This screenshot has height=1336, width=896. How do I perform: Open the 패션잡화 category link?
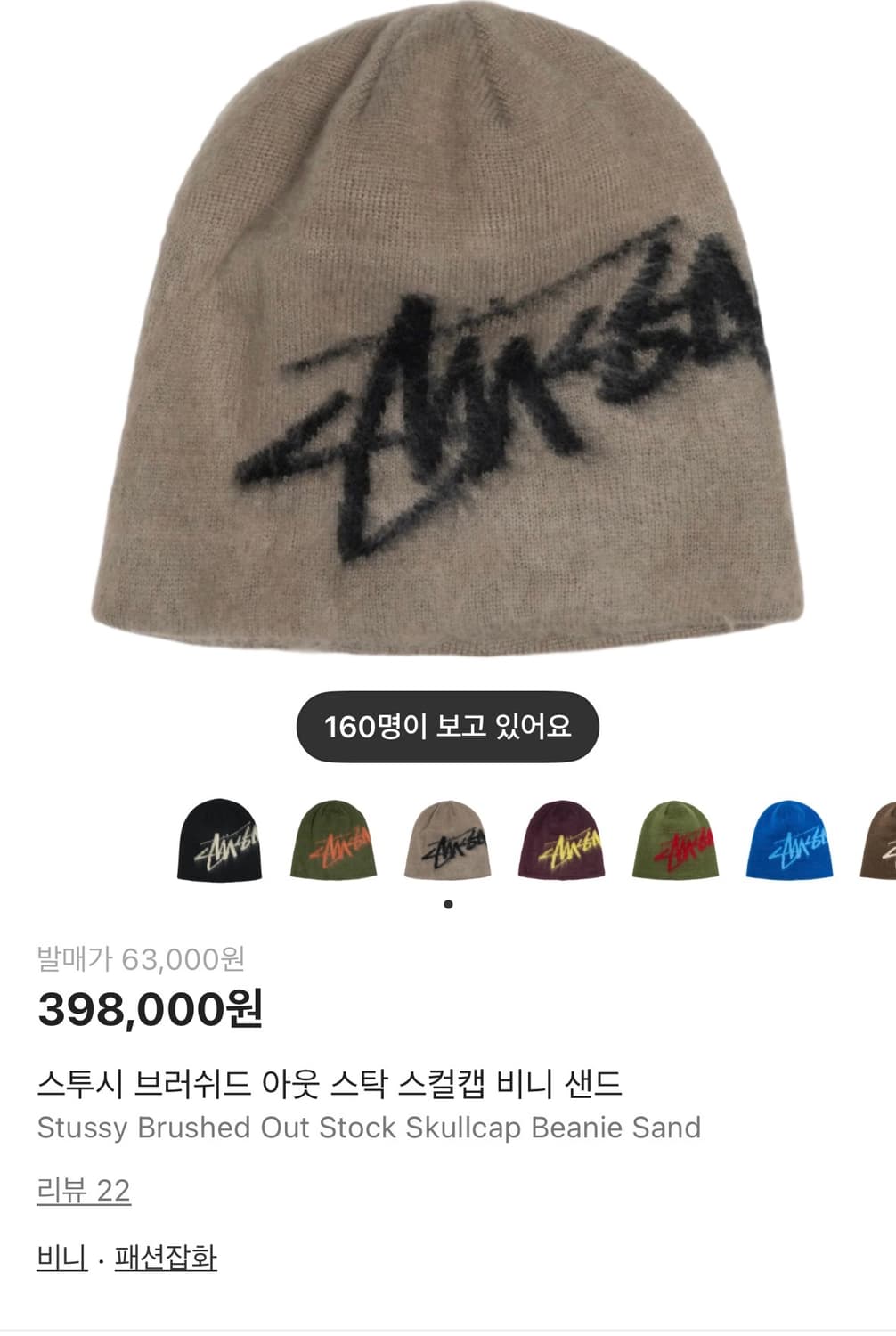tap(165, 1258)
